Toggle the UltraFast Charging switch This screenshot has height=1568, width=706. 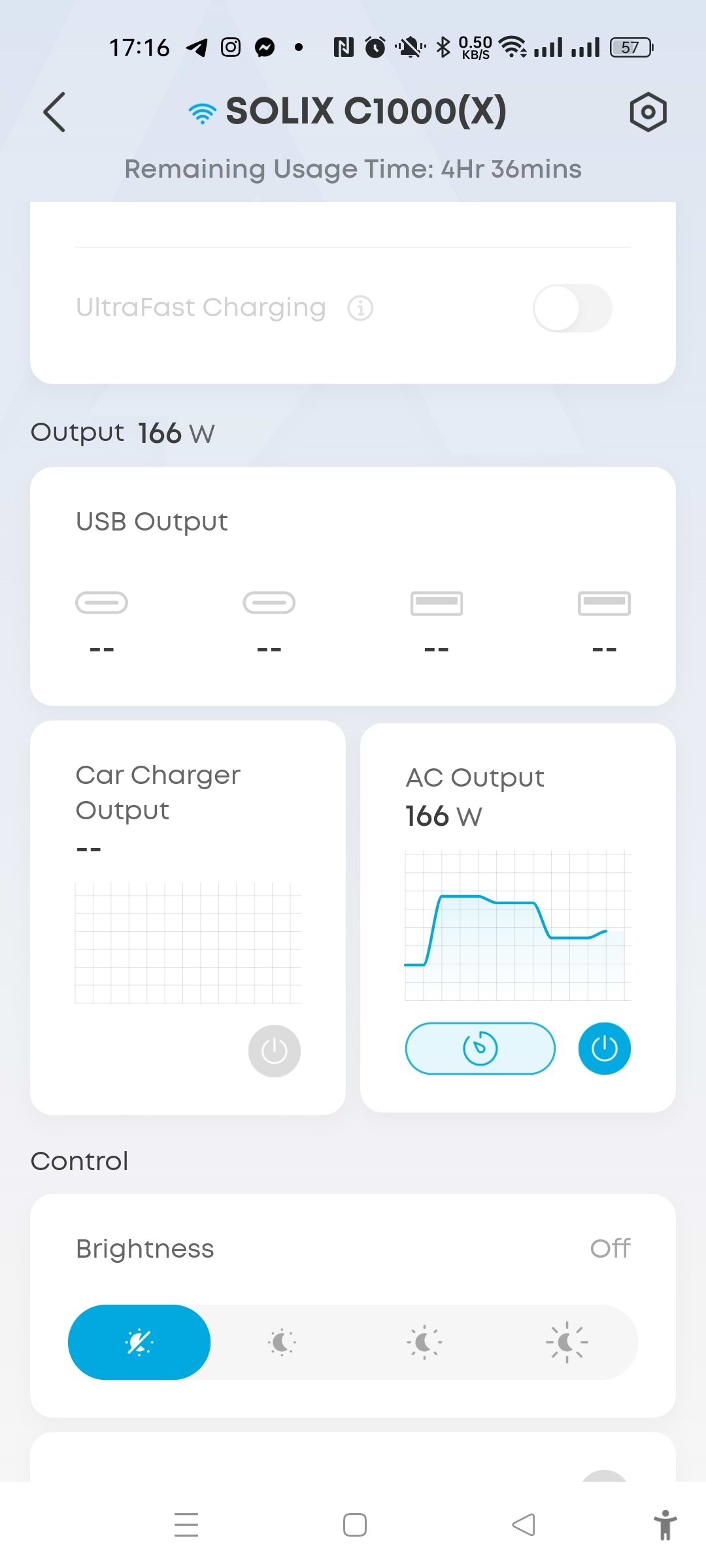[572, 308]
